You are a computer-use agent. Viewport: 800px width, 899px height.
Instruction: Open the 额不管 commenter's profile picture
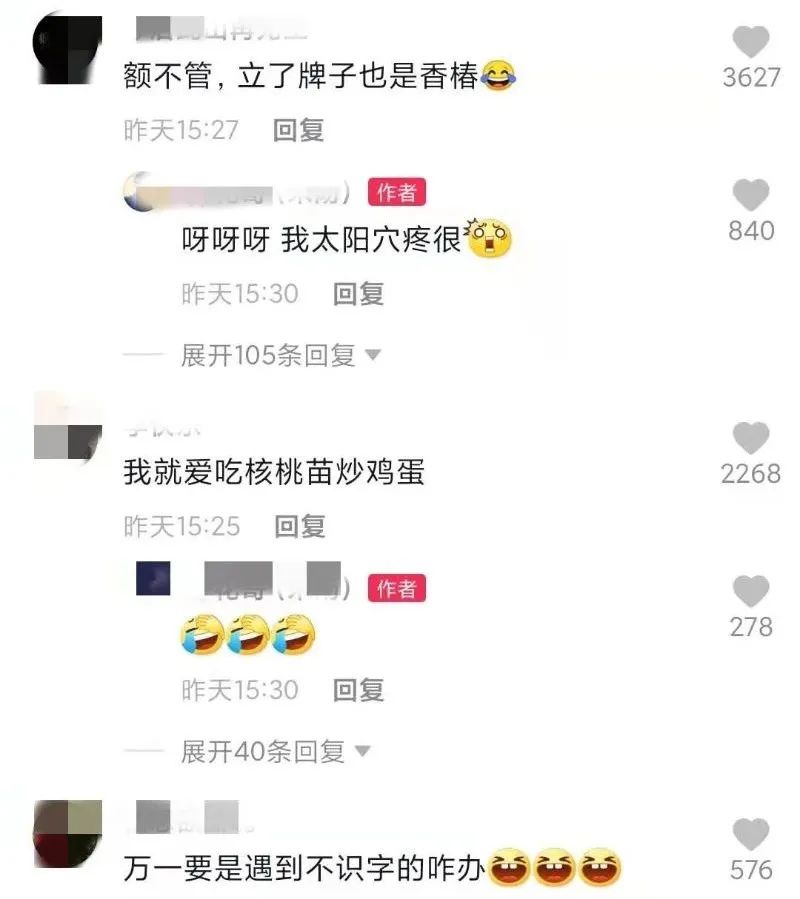(x=68, y=45)
